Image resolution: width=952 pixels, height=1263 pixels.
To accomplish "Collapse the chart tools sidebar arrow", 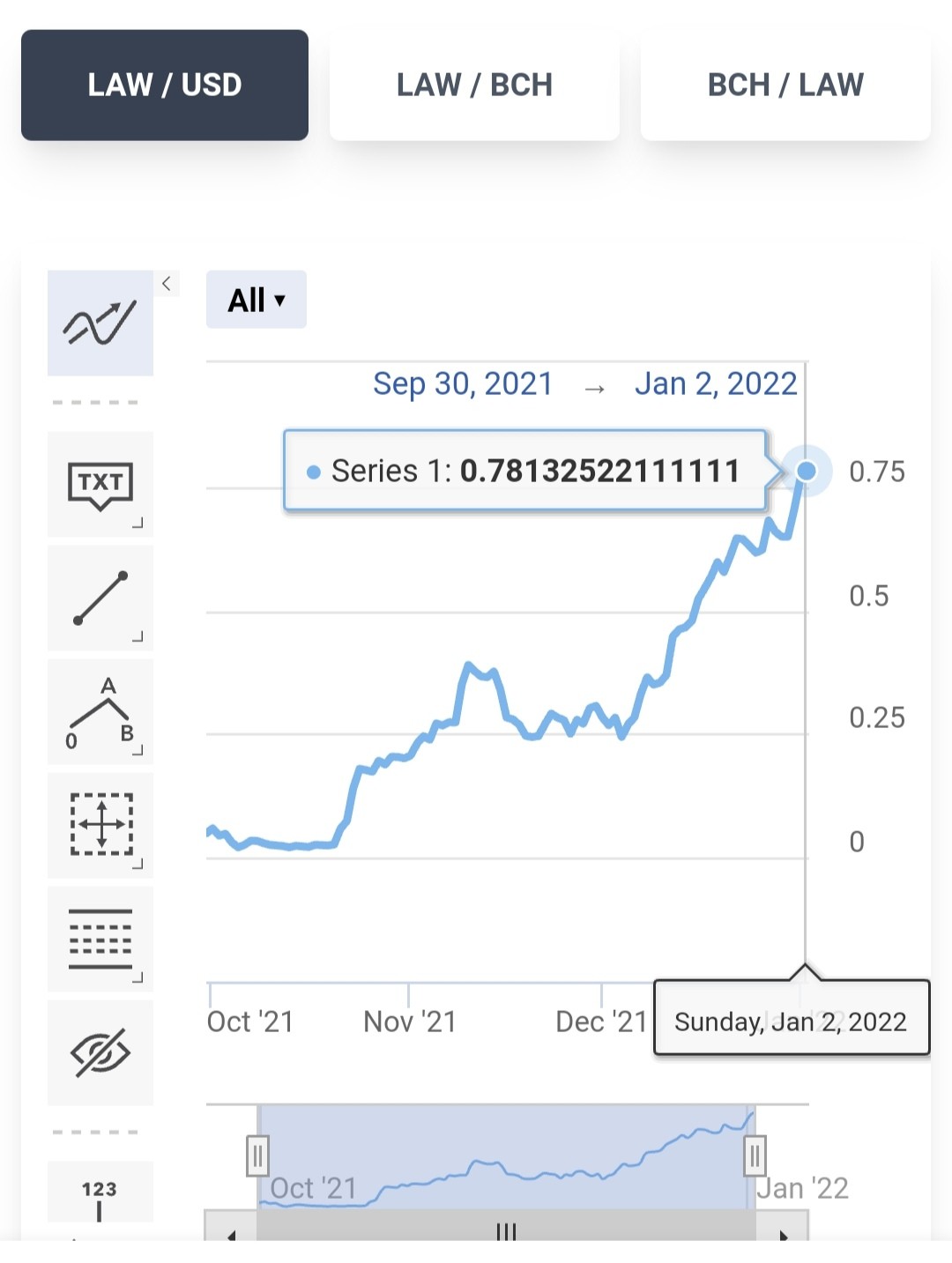I will [x=167, y=284].
